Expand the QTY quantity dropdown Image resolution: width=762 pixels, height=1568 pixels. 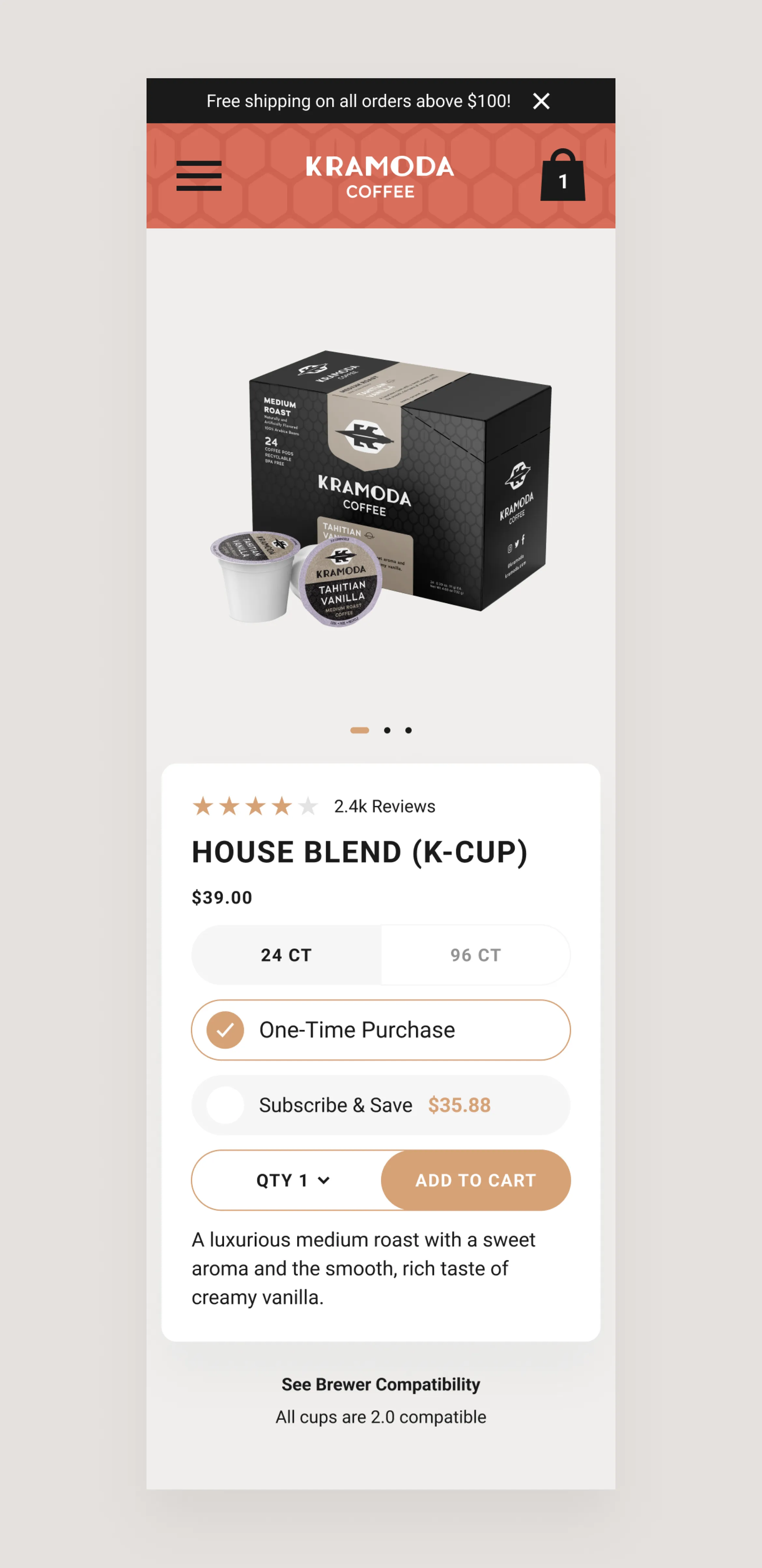tap(292, 1180)
